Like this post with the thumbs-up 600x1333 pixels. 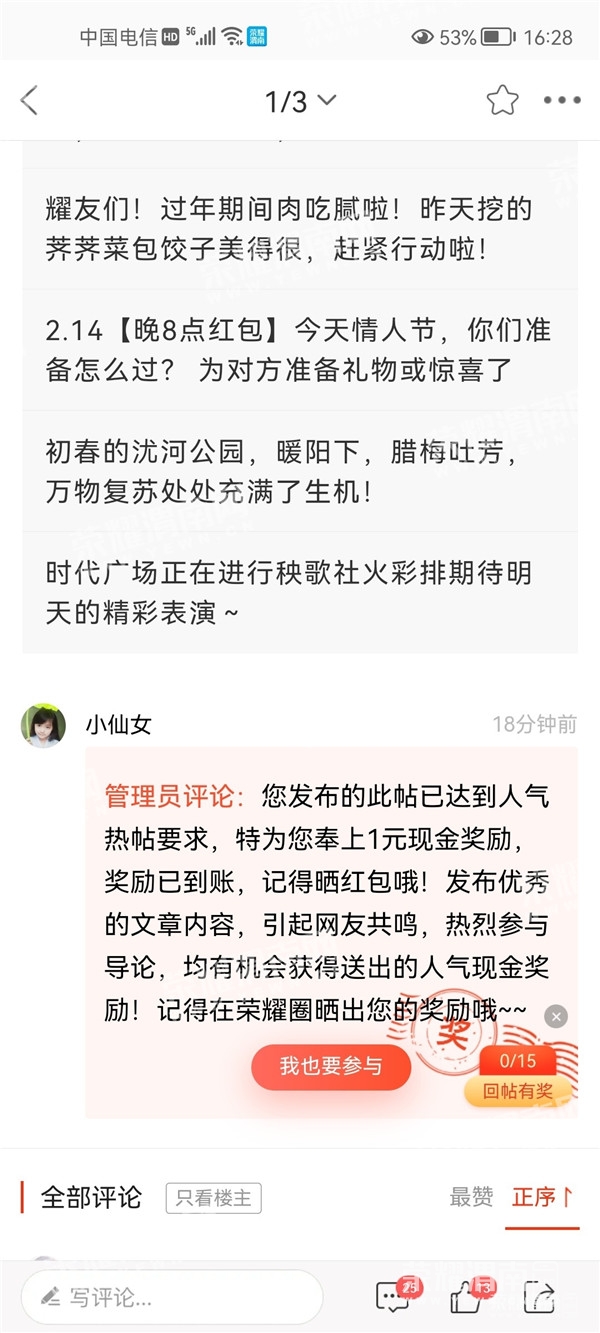coord(468,1297)
